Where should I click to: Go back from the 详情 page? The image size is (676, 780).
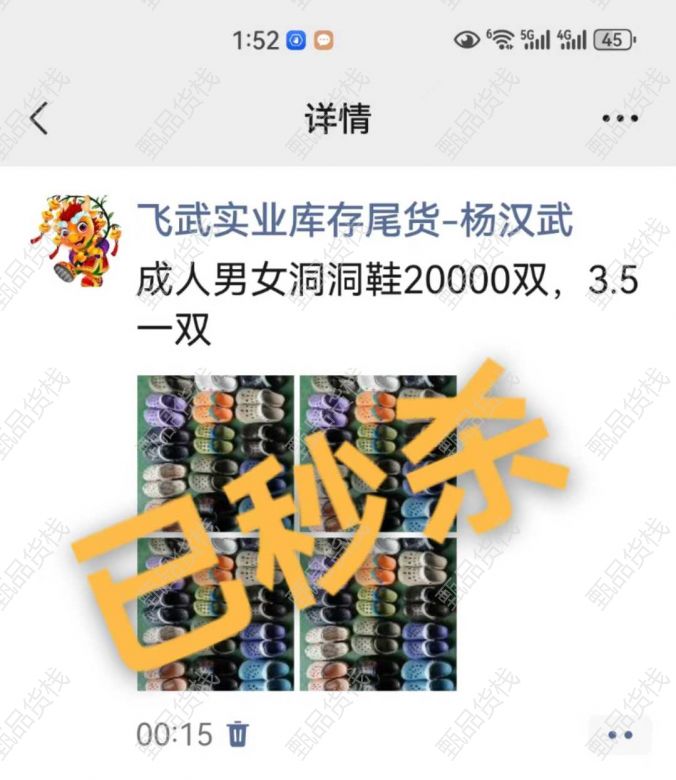click(x=38, y=119)
